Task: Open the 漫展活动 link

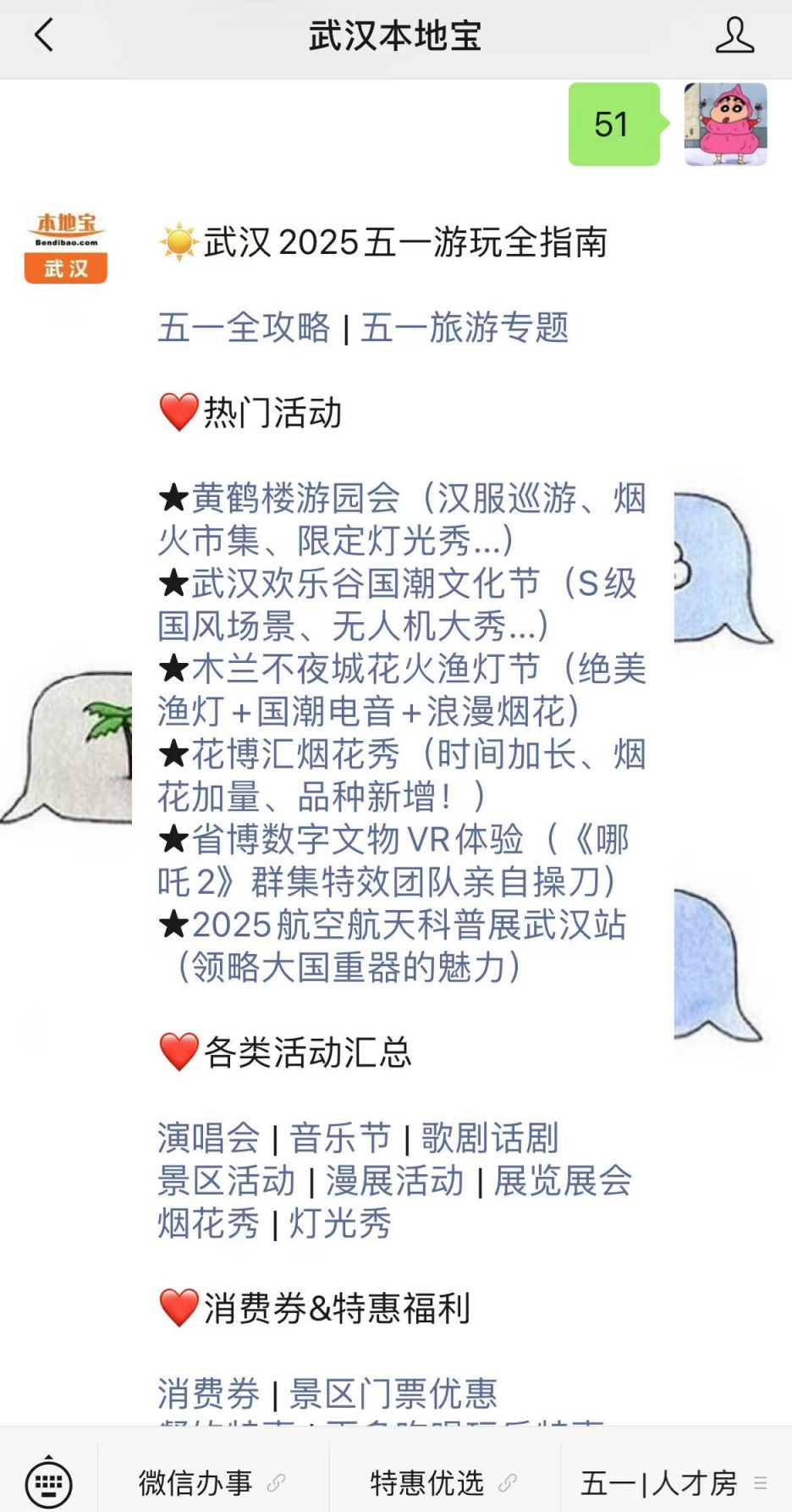Action: 395,1181
